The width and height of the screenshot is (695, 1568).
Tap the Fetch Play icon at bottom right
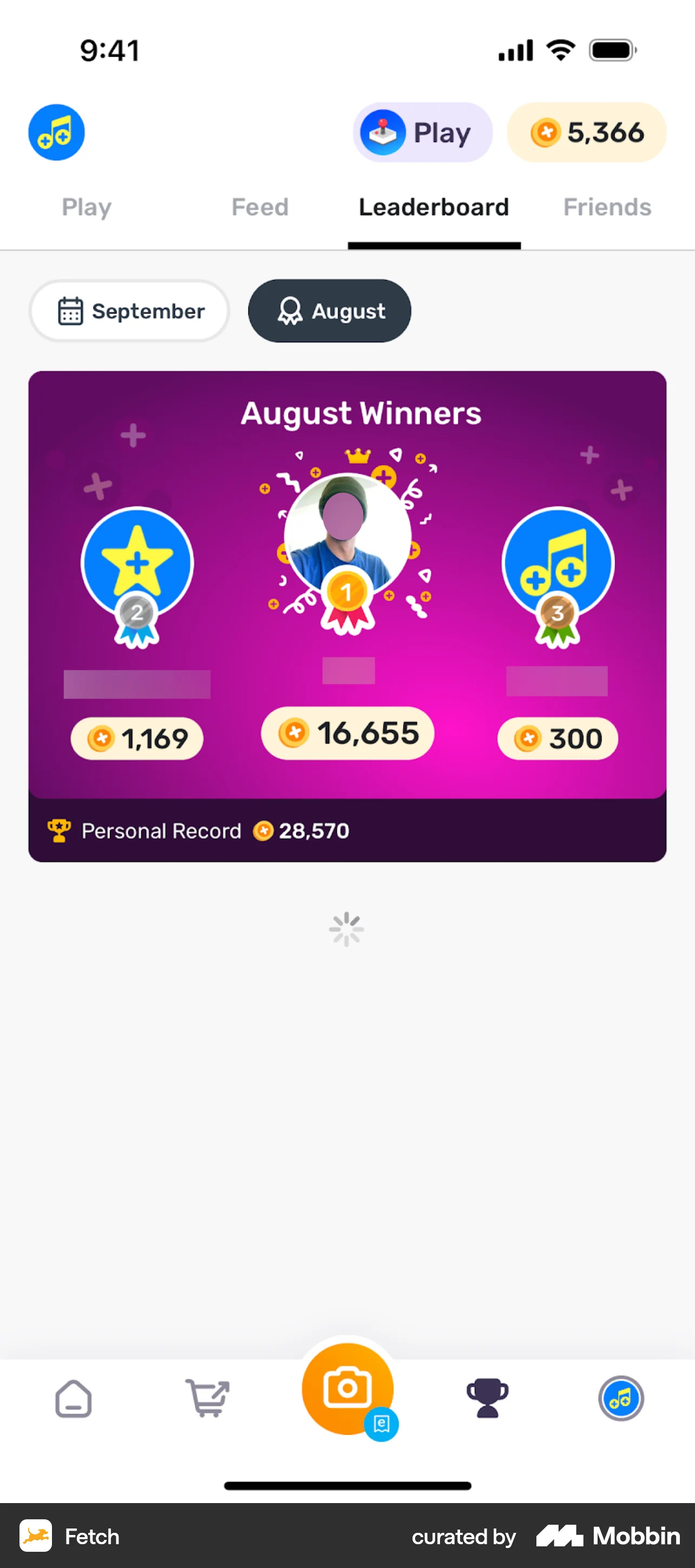point(621,1398)
